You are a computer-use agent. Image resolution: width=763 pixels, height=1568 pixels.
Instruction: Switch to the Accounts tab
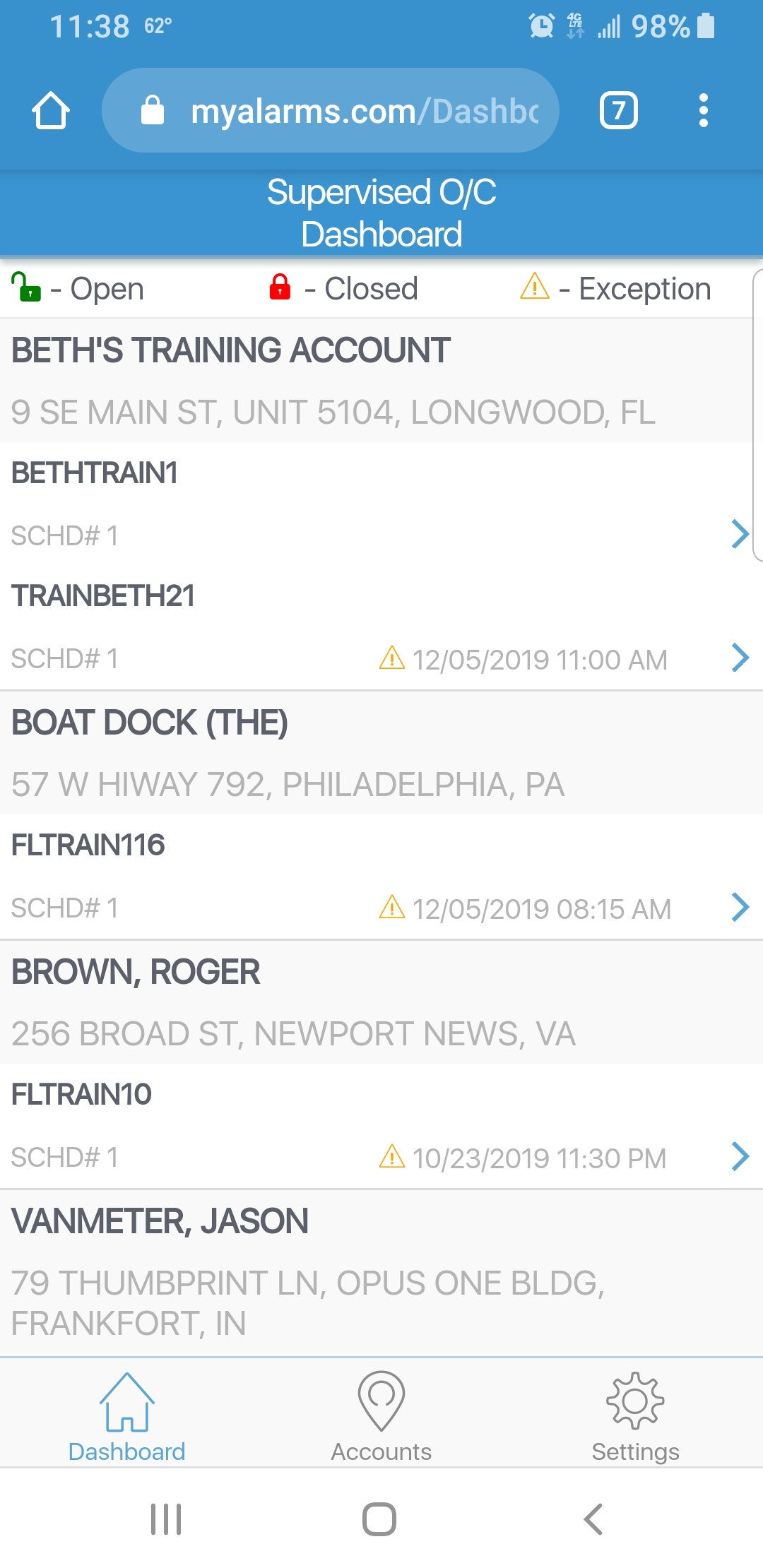(x=381, y=1417)
